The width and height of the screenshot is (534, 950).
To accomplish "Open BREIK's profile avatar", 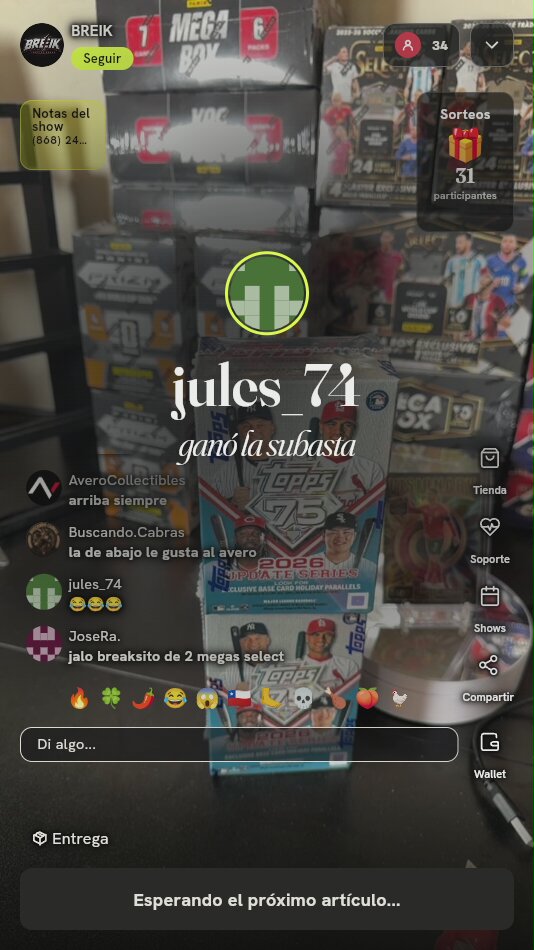I will pos(42,45).
